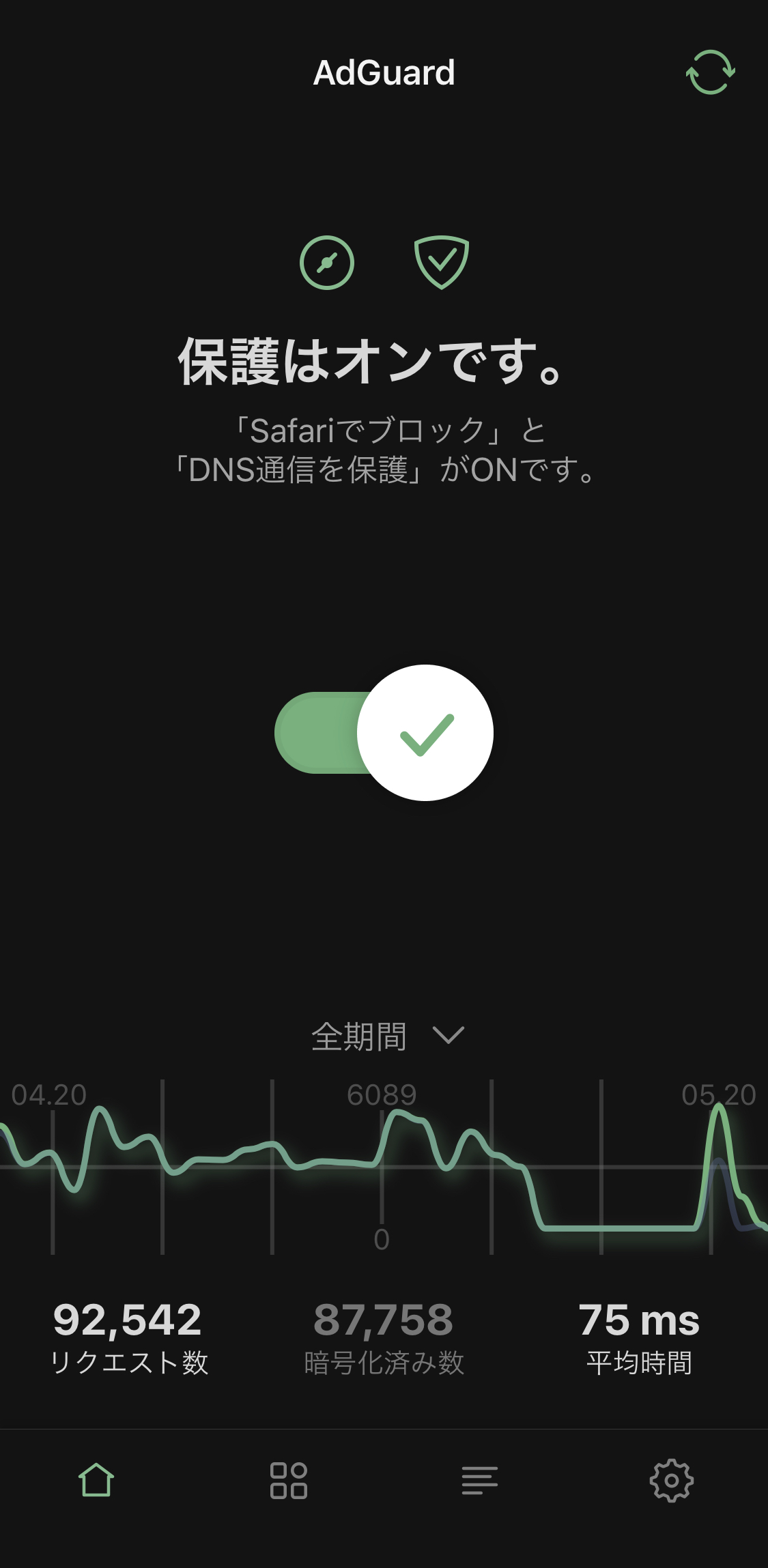
Task: Open the 75 ms 平均時間 statistic
Action: (639, 1337)
